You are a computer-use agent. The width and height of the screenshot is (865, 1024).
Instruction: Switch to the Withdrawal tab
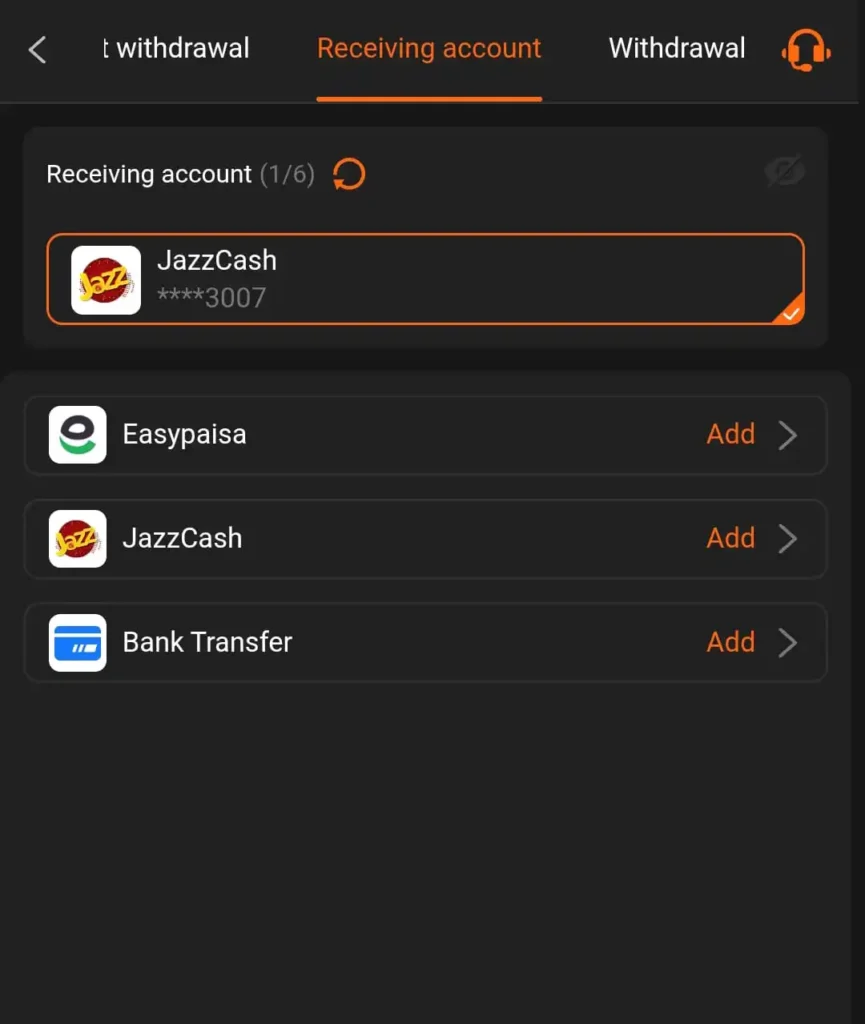click(676, 47)
